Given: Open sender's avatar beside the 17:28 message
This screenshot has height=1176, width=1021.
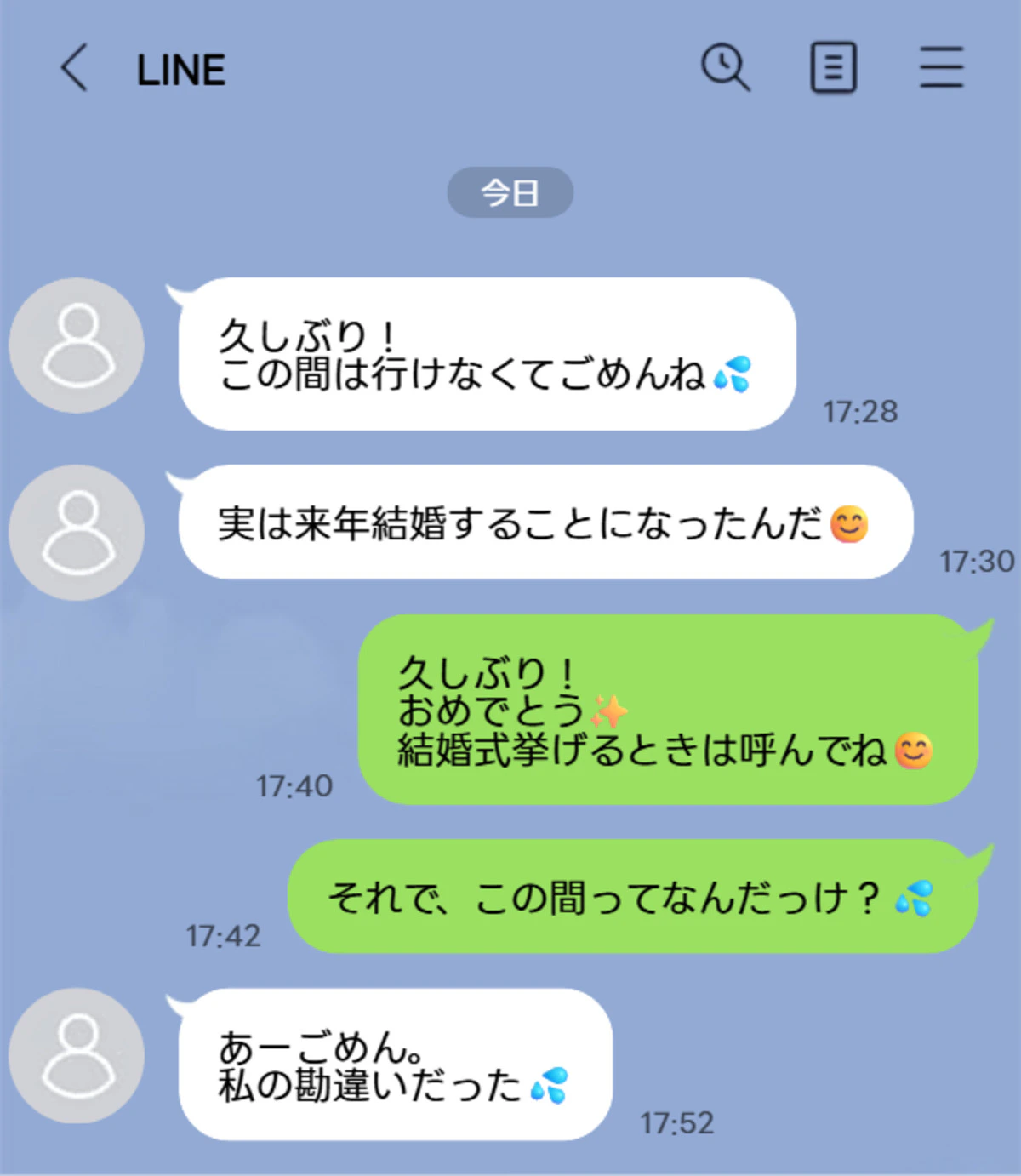Looking at the screenshot, I should tap(77, 345).
